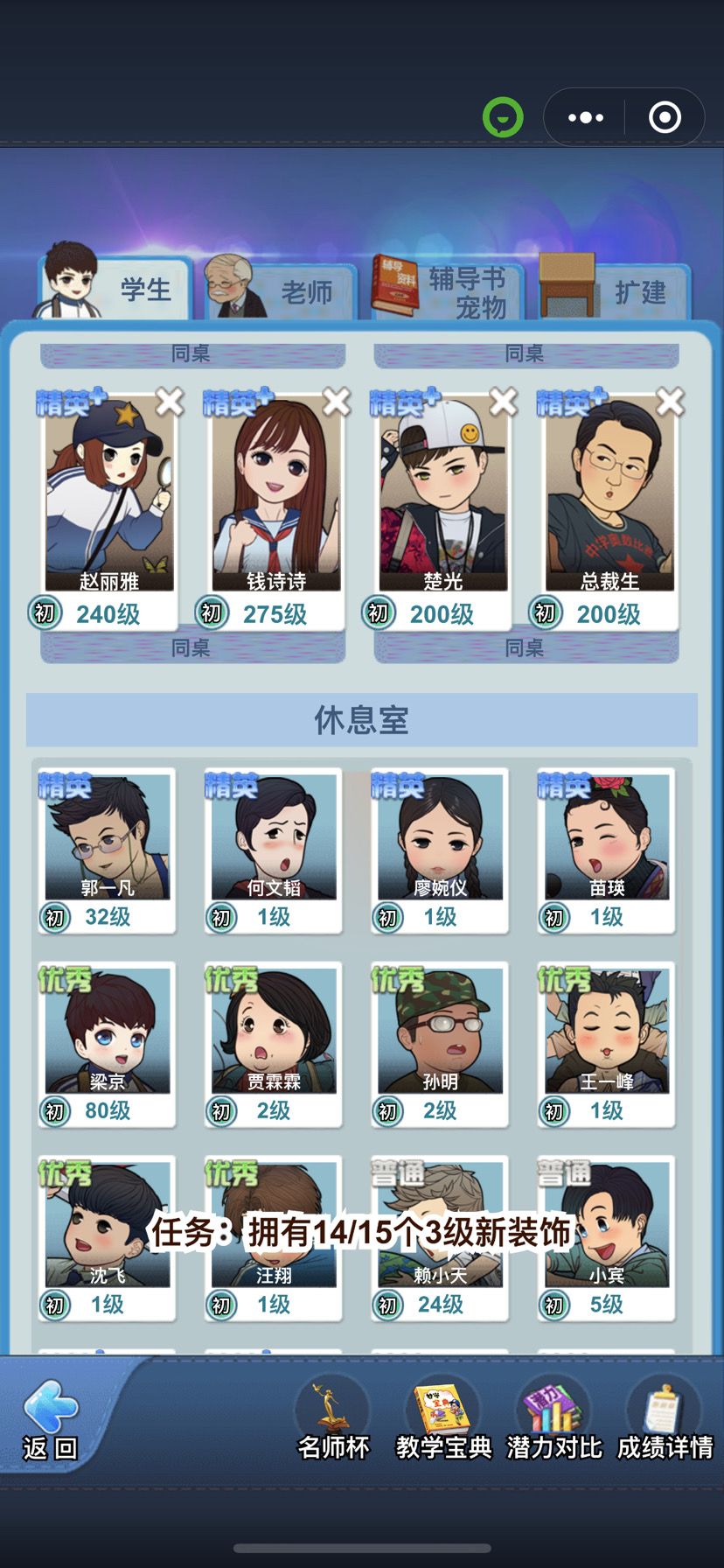Select student 郭一凡 portrait

click(107, 836)
